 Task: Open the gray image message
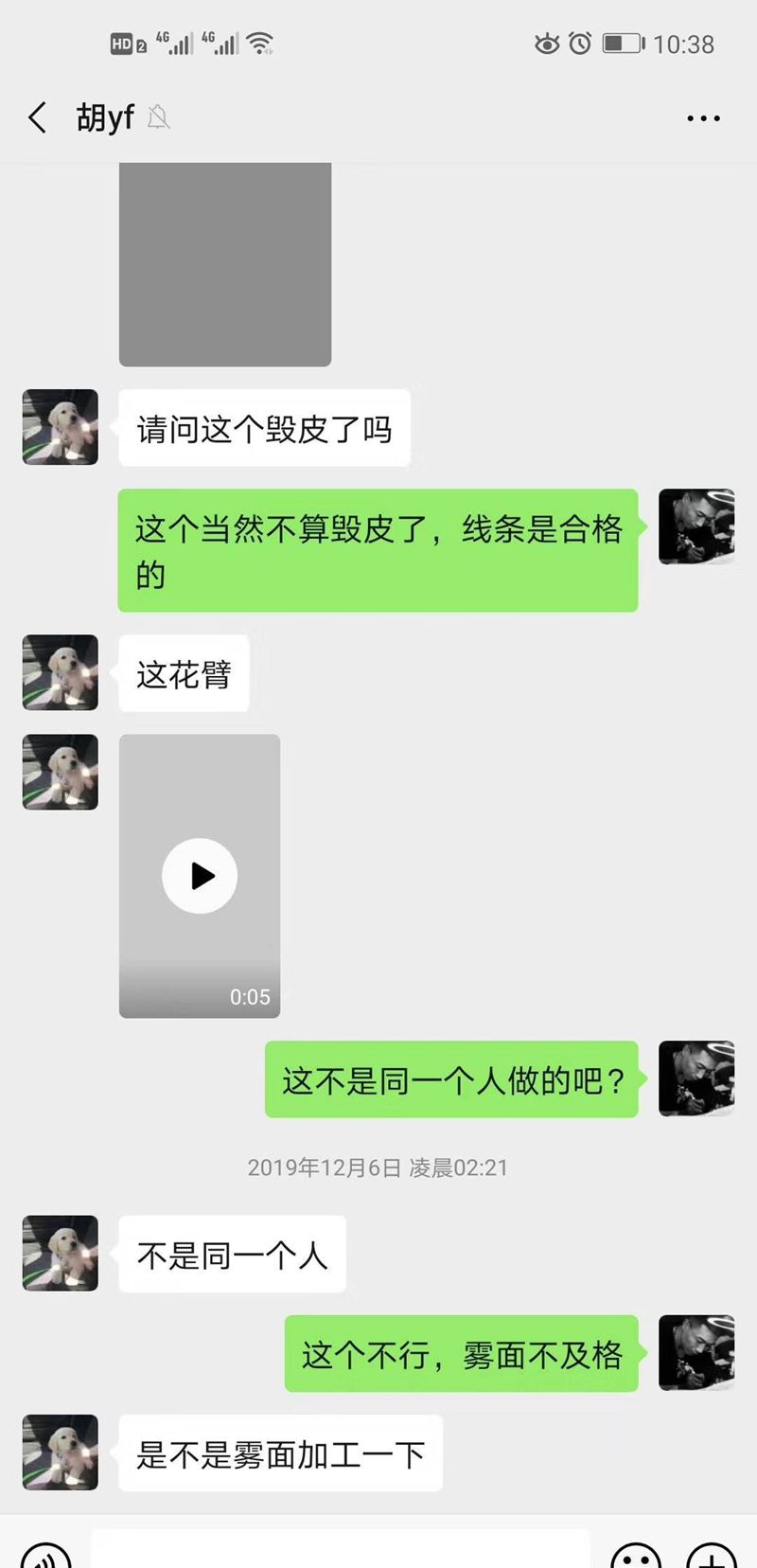(225, 263)
